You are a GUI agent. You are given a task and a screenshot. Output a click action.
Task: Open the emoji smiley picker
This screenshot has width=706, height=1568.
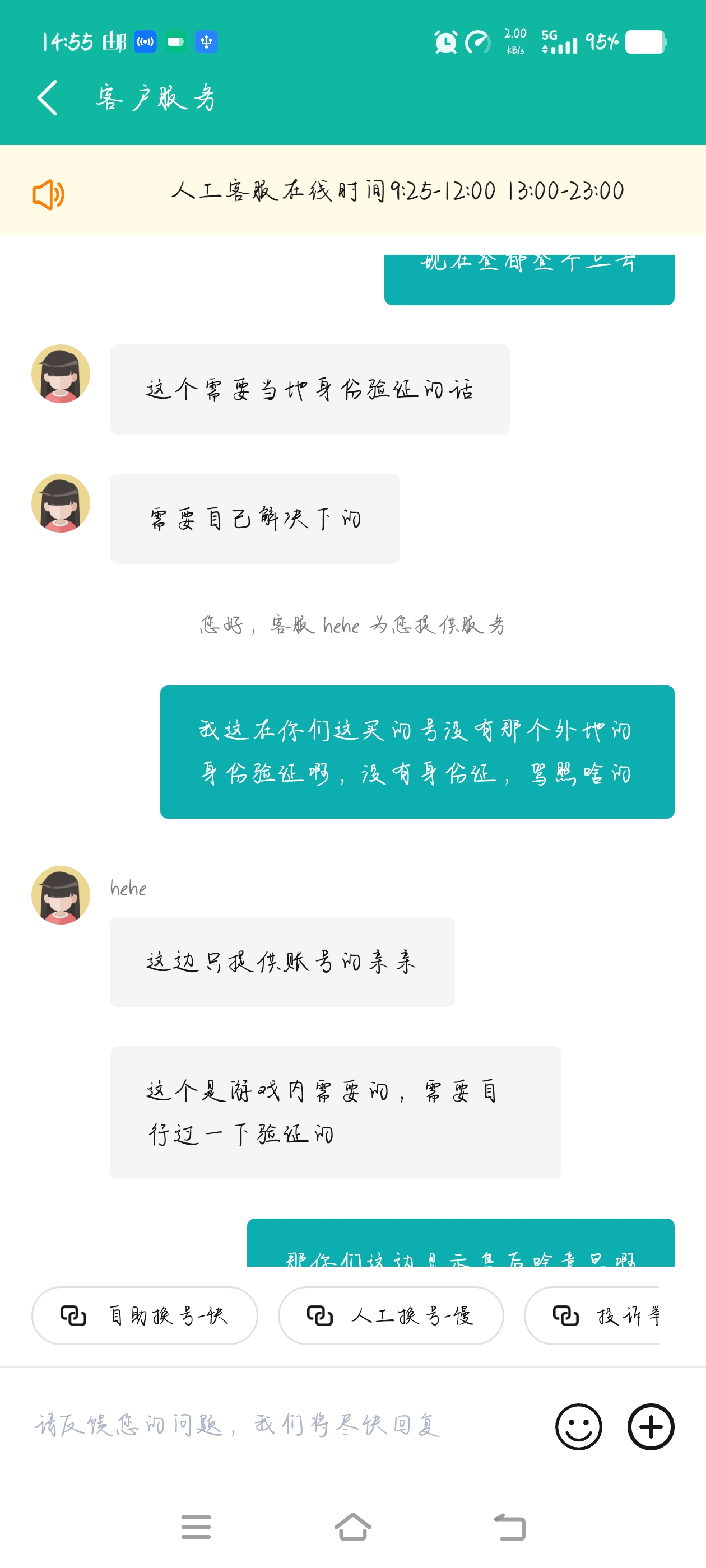[x=579, y=1427]
